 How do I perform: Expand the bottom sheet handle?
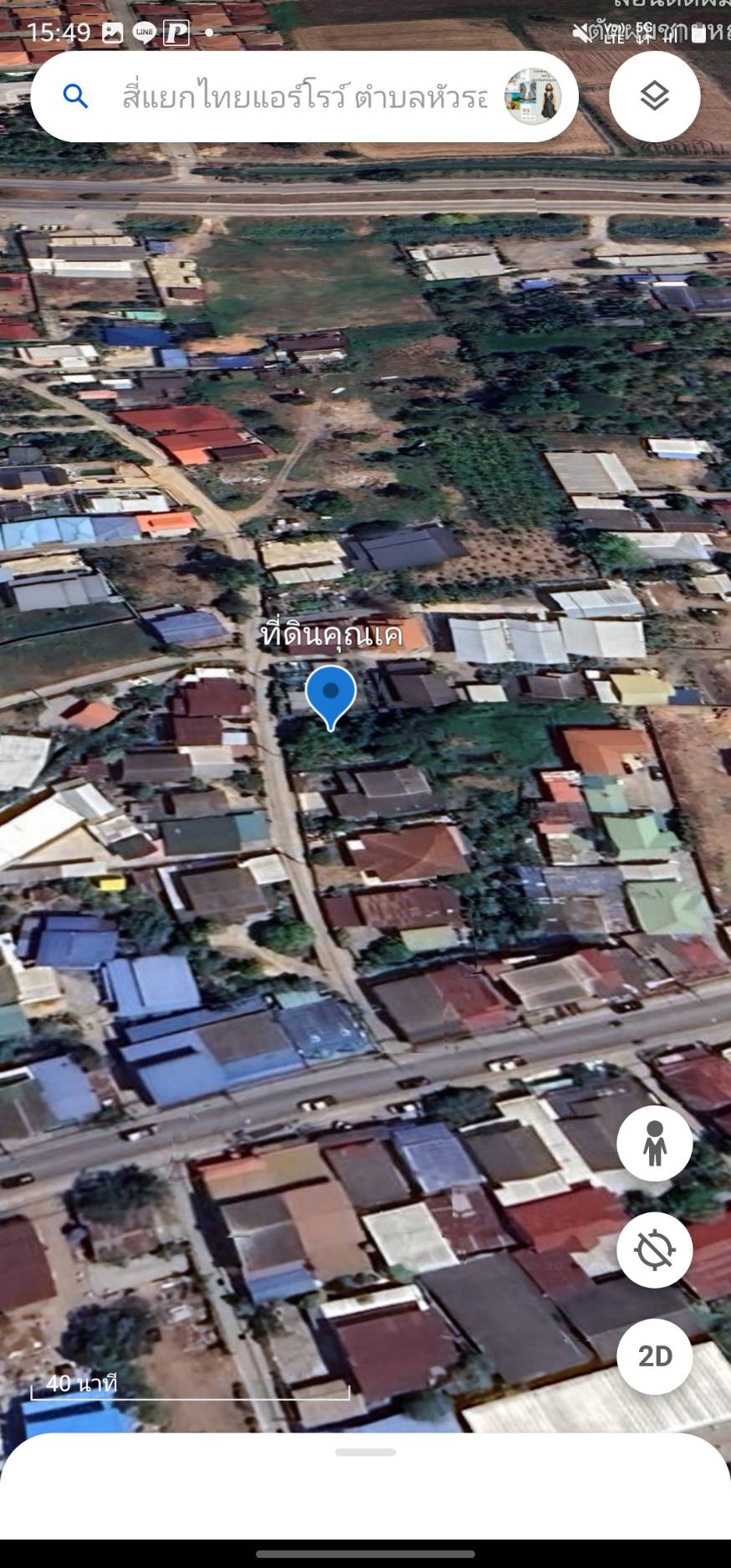coord(365,1452)
